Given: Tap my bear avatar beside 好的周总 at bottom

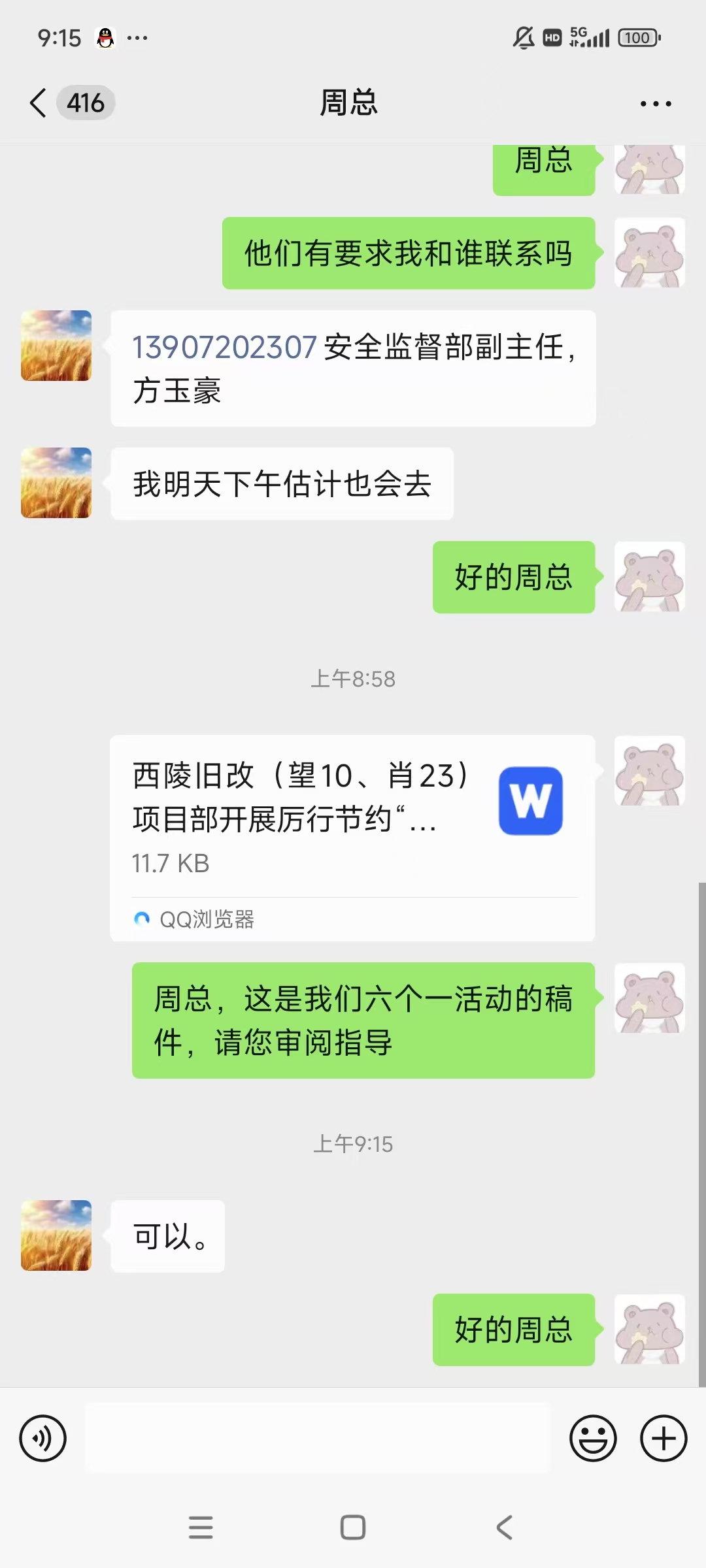Looking at the screenshot, I should coord(650,1330).
